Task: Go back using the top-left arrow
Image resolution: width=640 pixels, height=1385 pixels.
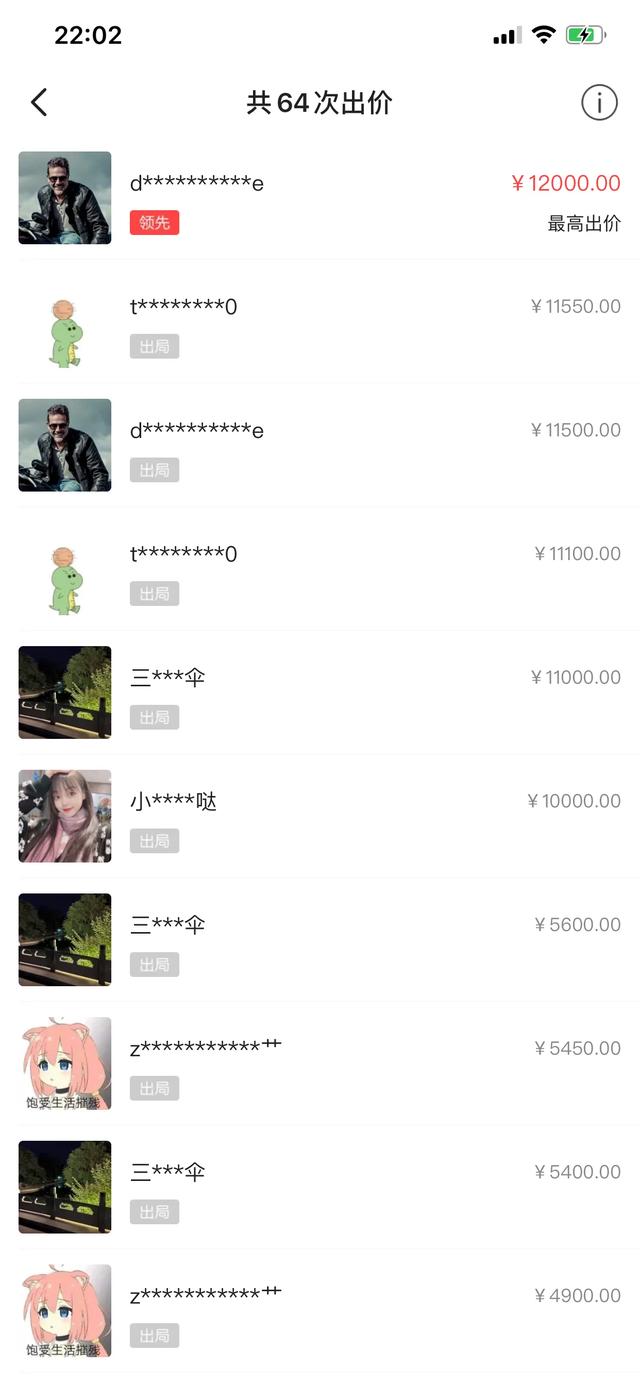Action: point(39,102)
